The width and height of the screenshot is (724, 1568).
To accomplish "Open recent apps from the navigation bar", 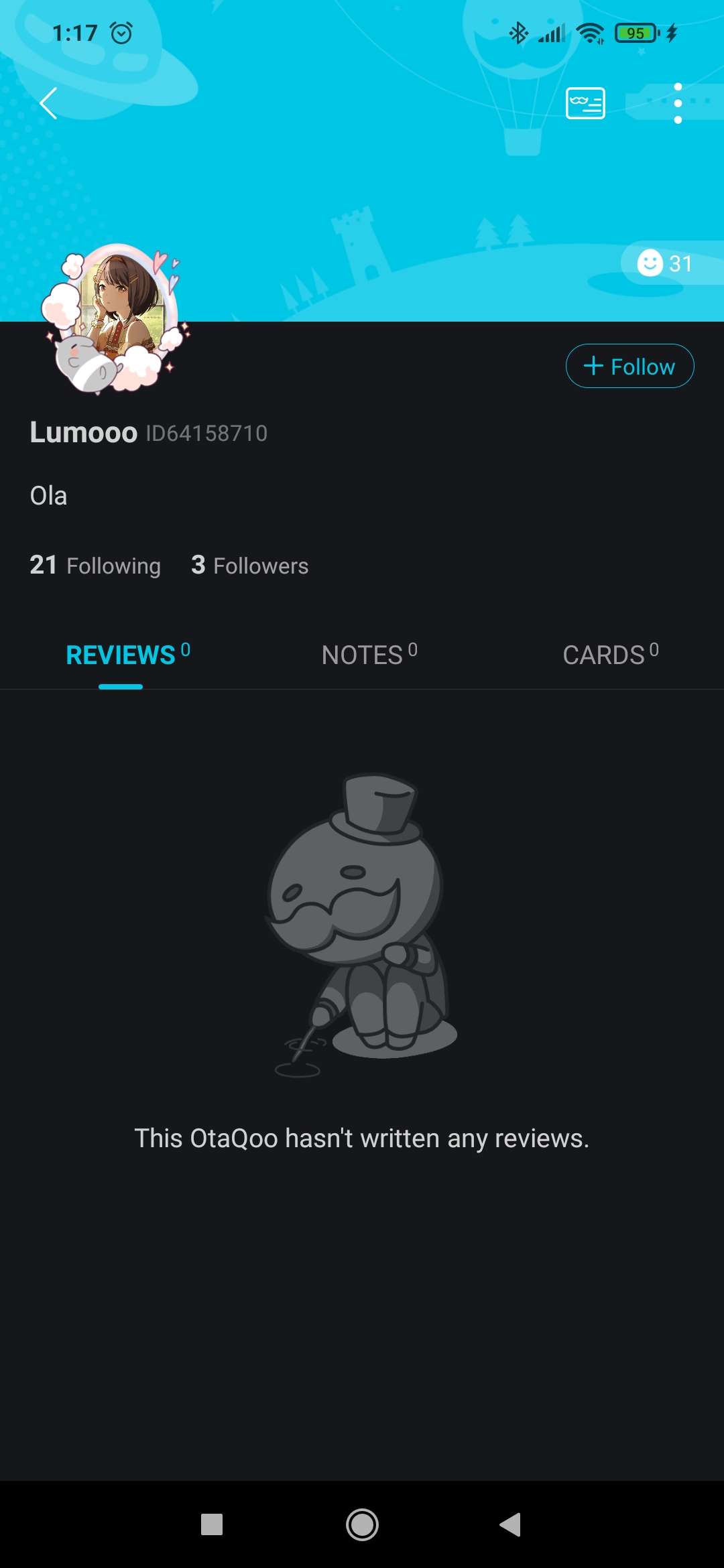I will click(212, 1524).
